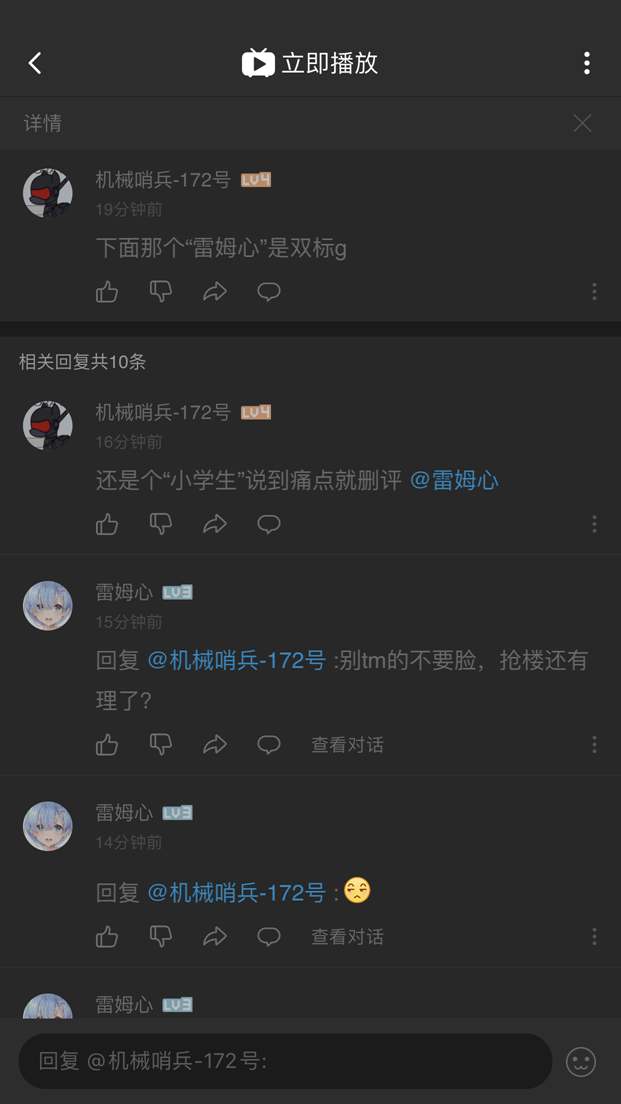
Task: Open the emoji picker beside reply box
Action: click(581, 1061)
